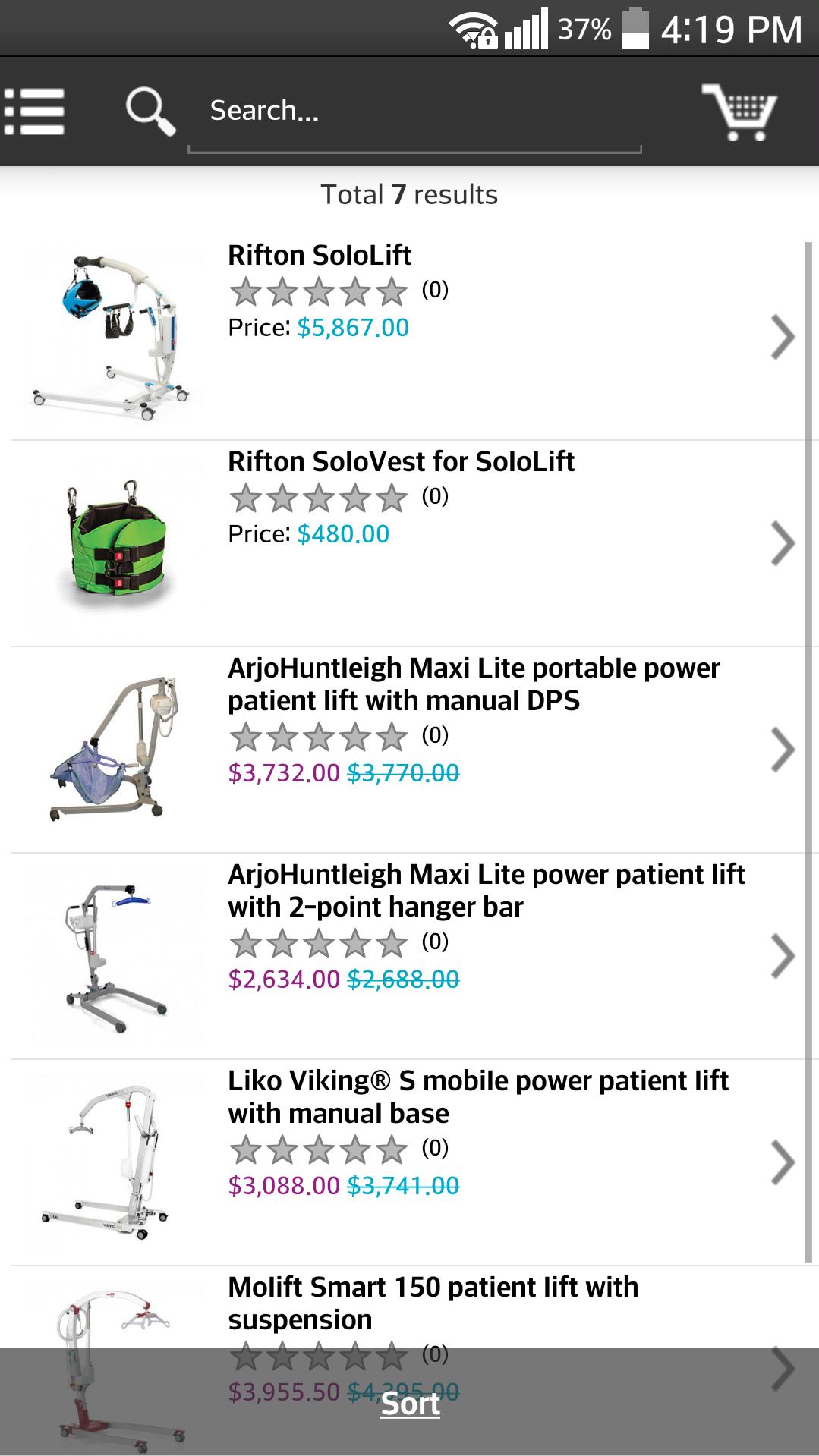The height and width of the screenshot is (1456, 819).
Task: Tap the magnifier search icon
Action: (x=150, y=111)
